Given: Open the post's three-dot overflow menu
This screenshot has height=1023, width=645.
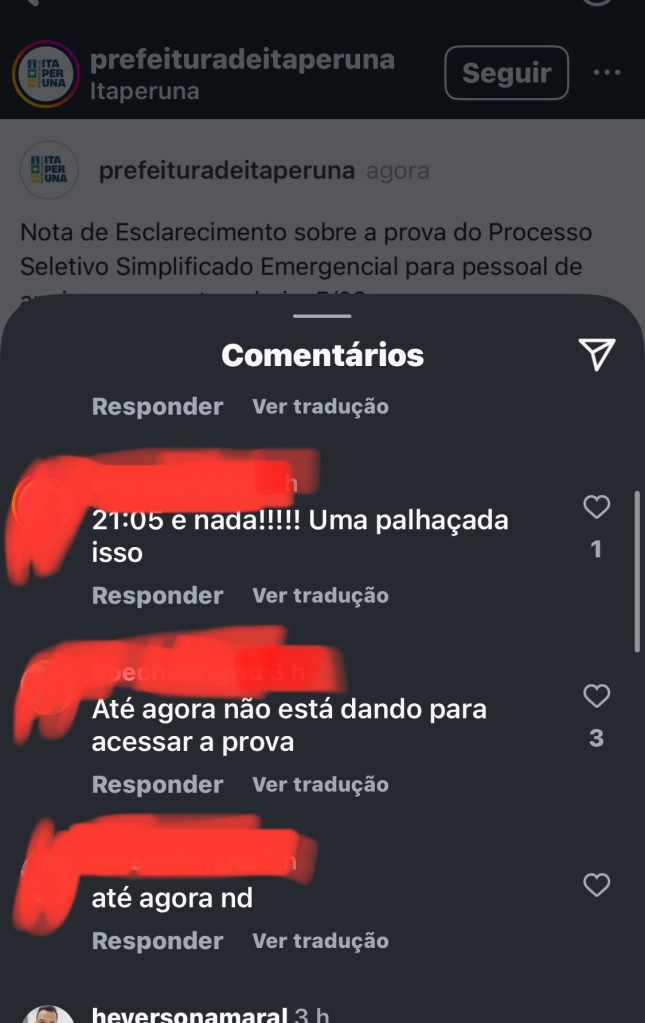Looking at the screenshot, I should pyautogui.click(x=606, y=73).
